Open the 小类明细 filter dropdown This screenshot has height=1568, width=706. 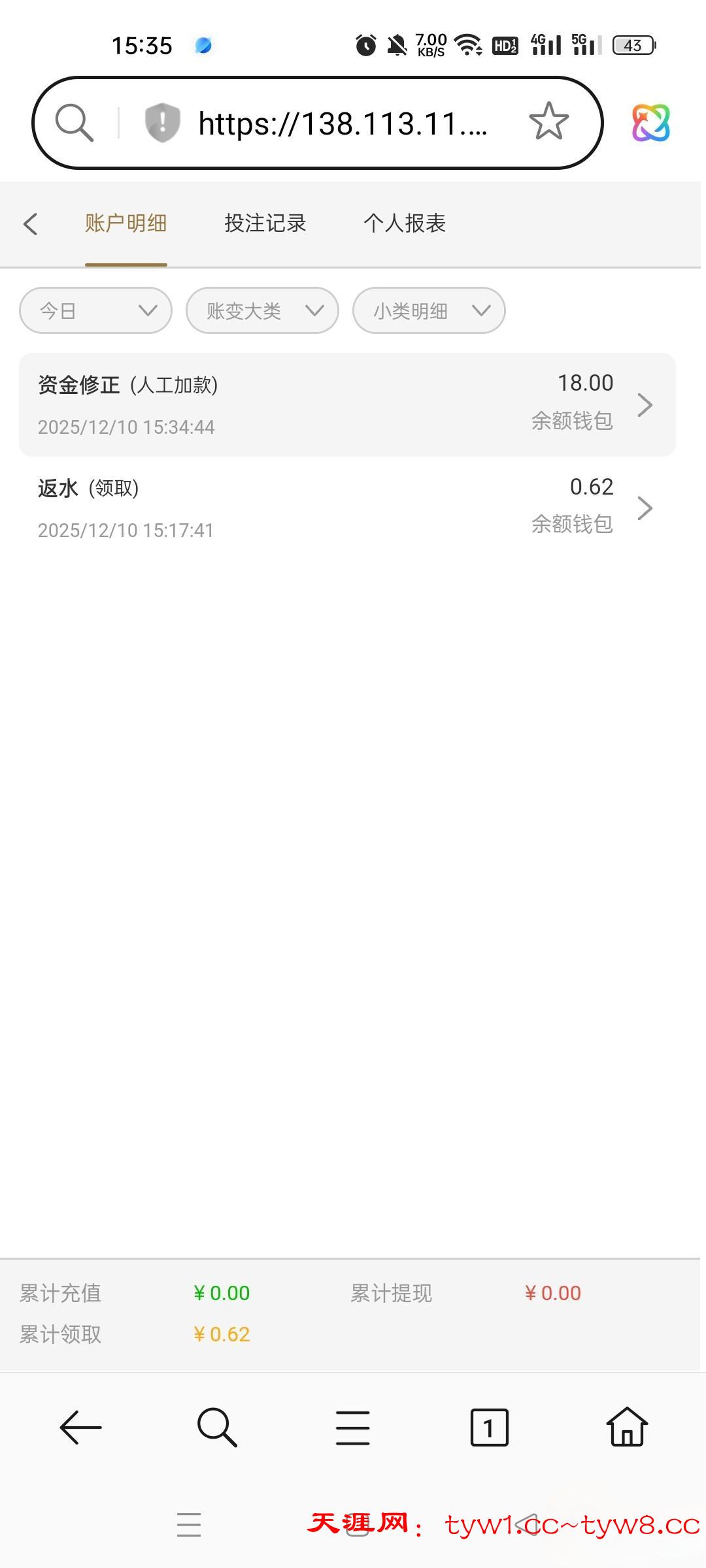(x=429, y=310)
